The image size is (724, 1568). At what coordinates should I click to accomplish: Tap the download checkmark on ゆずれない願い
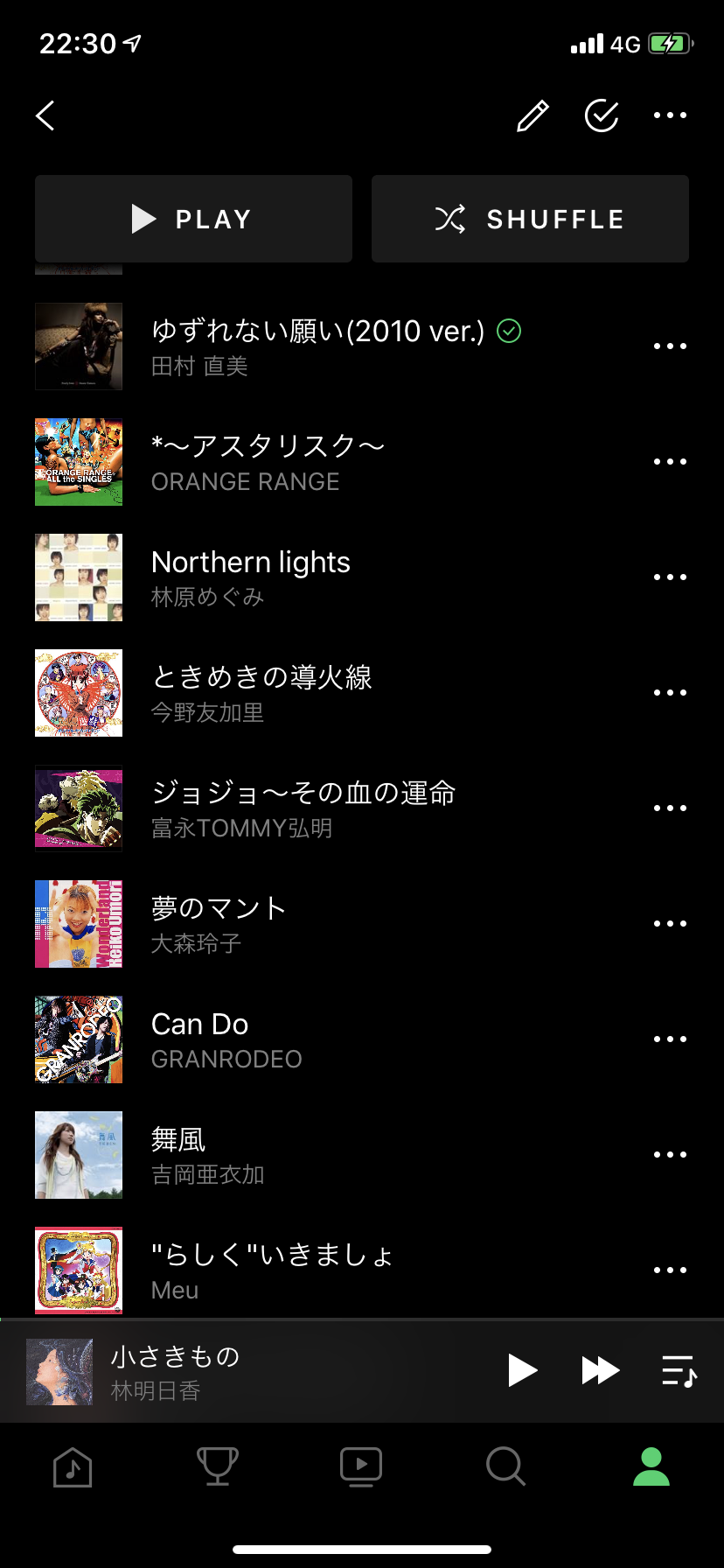point(508,331)
